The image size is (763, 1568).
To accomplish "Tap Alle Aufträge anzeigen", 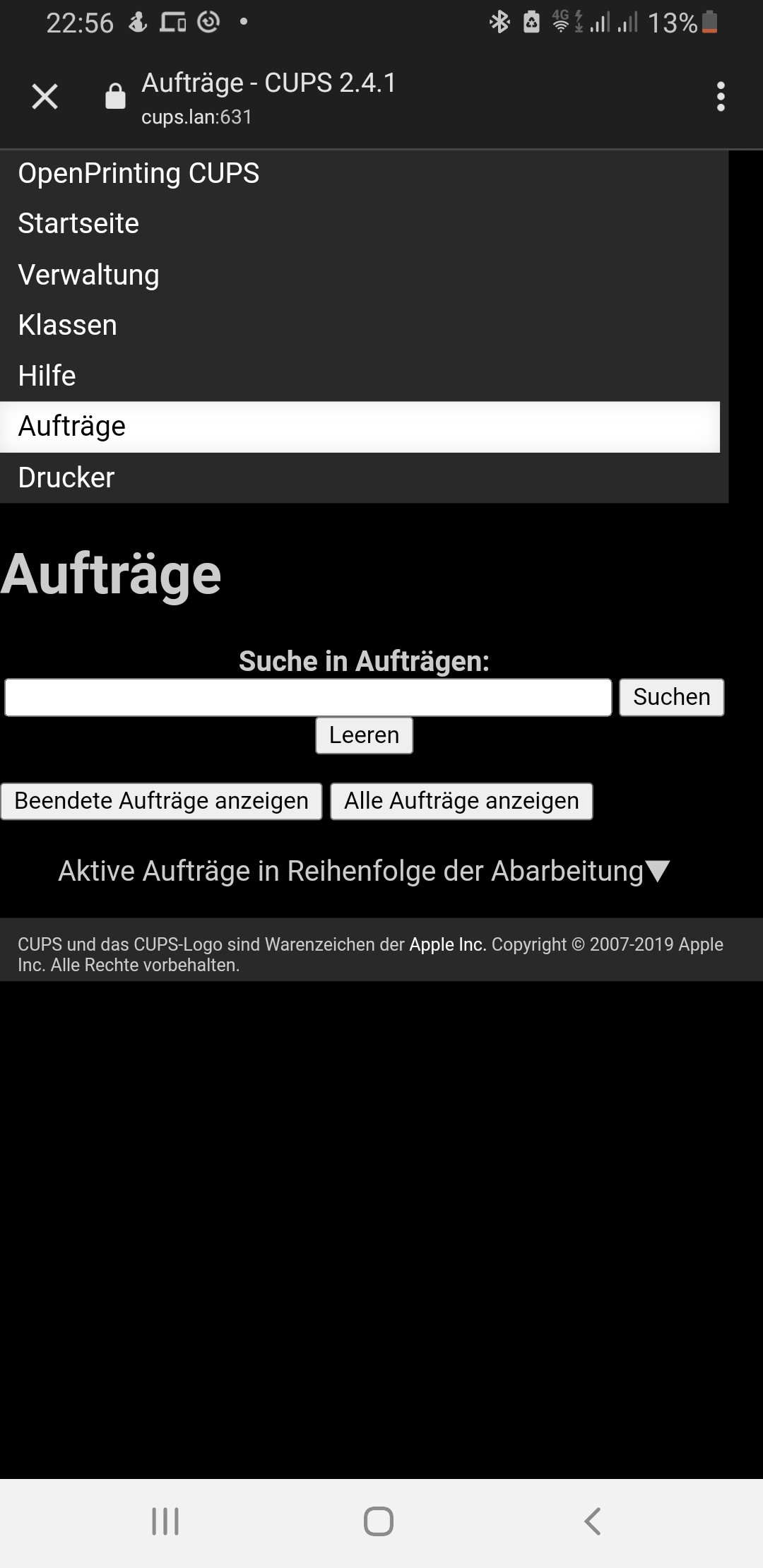I will click(461, 802).
